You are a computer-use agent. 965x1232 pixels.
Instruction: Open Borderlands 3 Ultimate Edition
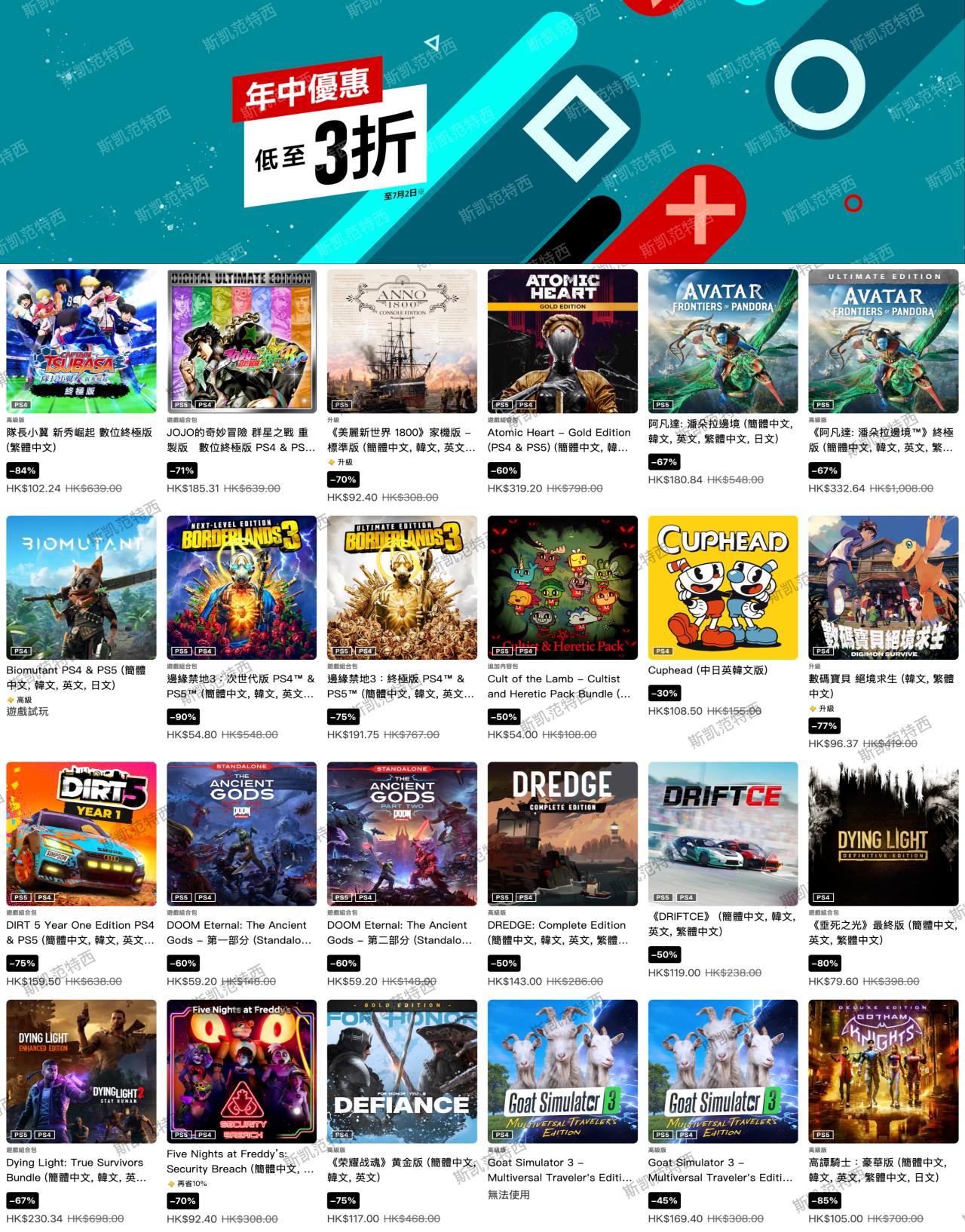coord(402,587)
